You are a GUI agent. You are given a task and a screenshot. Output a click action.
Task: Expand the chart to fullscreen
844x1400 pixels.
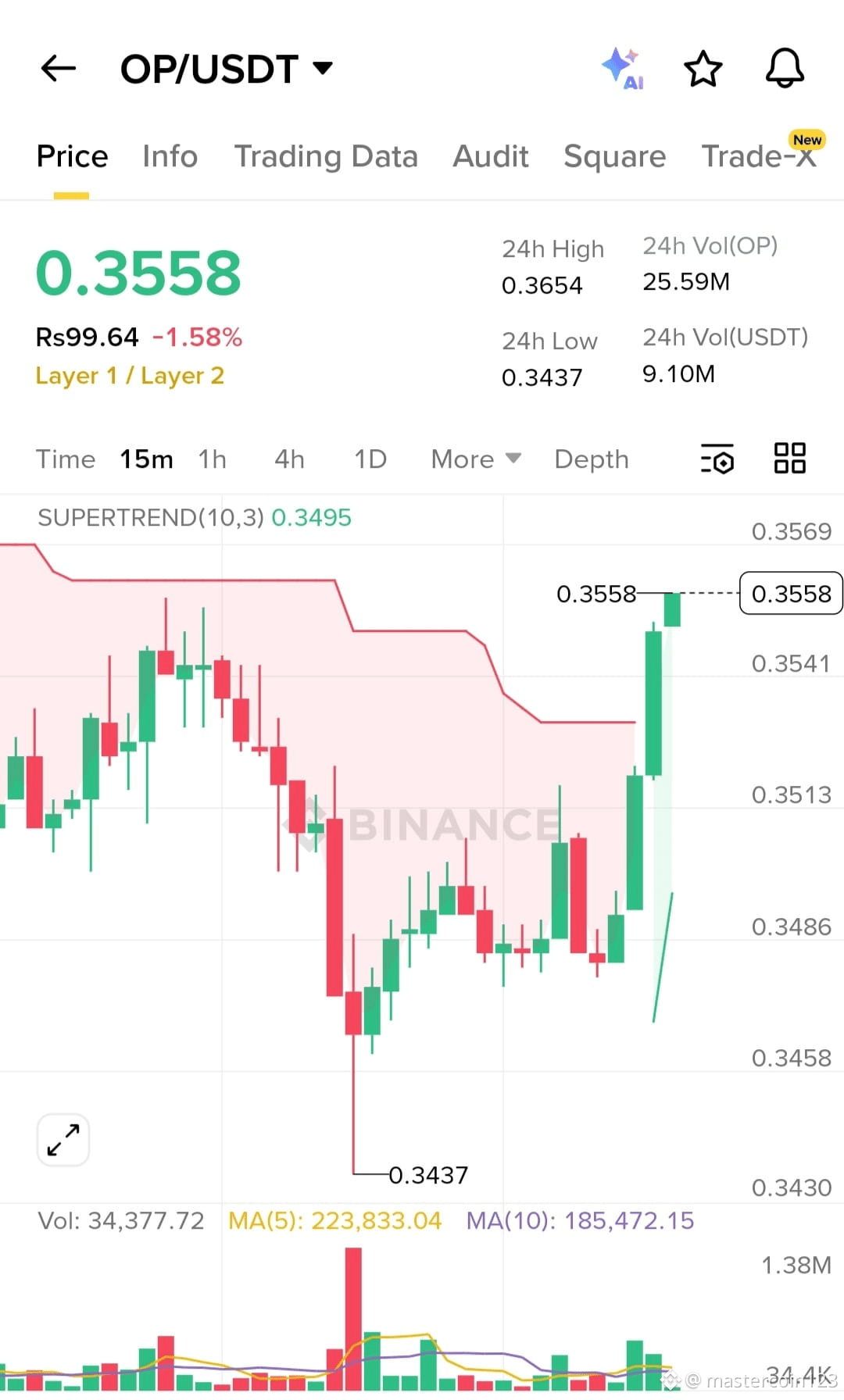63,1139
